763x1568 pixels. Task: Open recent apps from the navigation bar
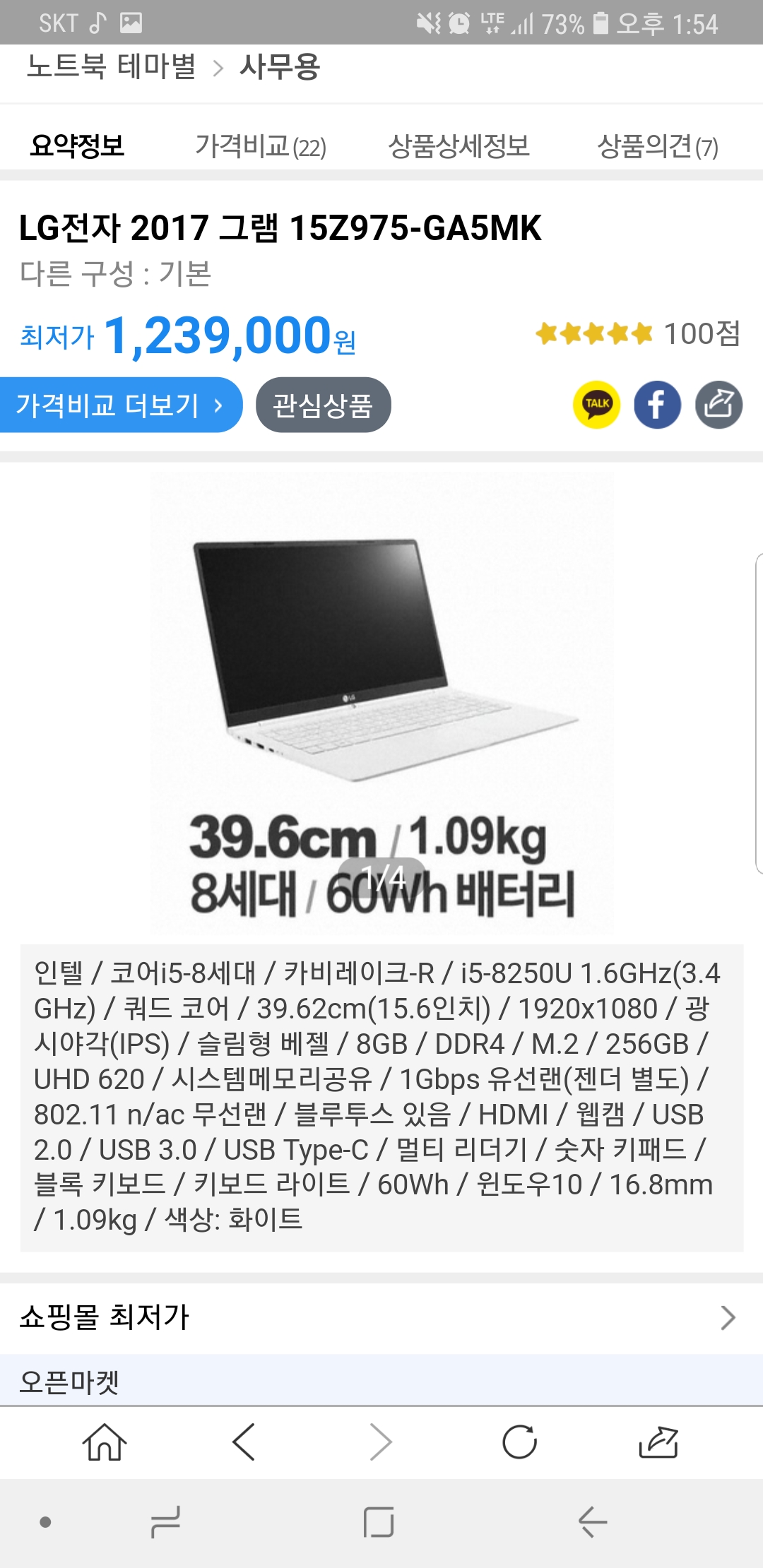pos(166,1521)
